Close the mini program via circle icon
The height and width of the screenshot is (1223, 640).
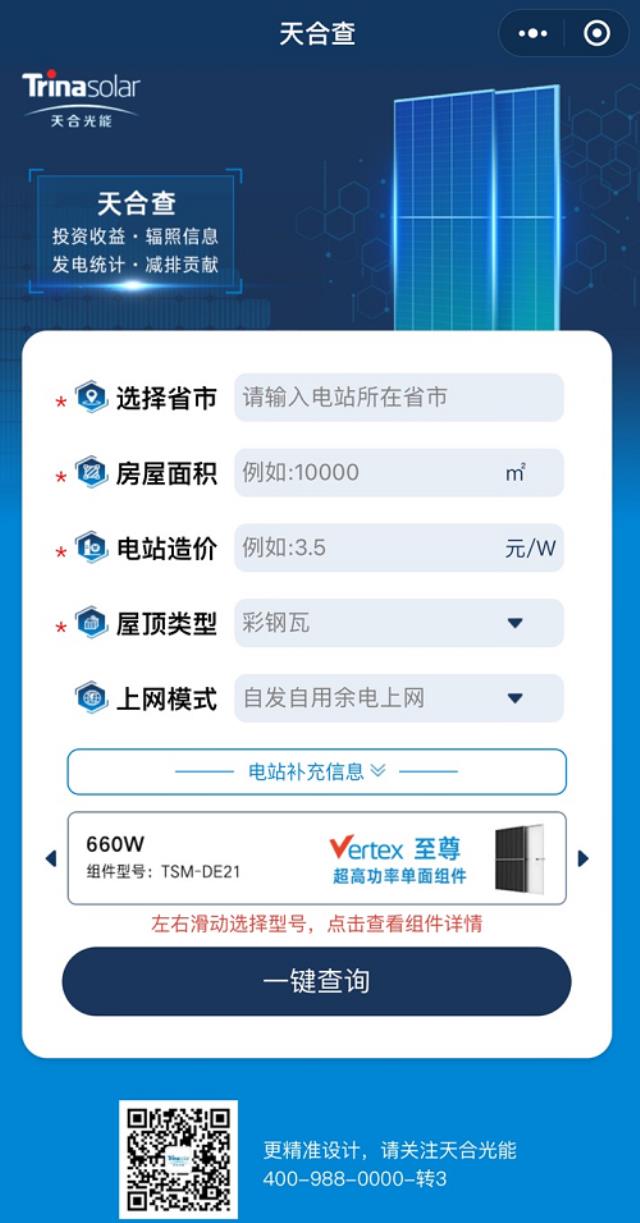597,34
